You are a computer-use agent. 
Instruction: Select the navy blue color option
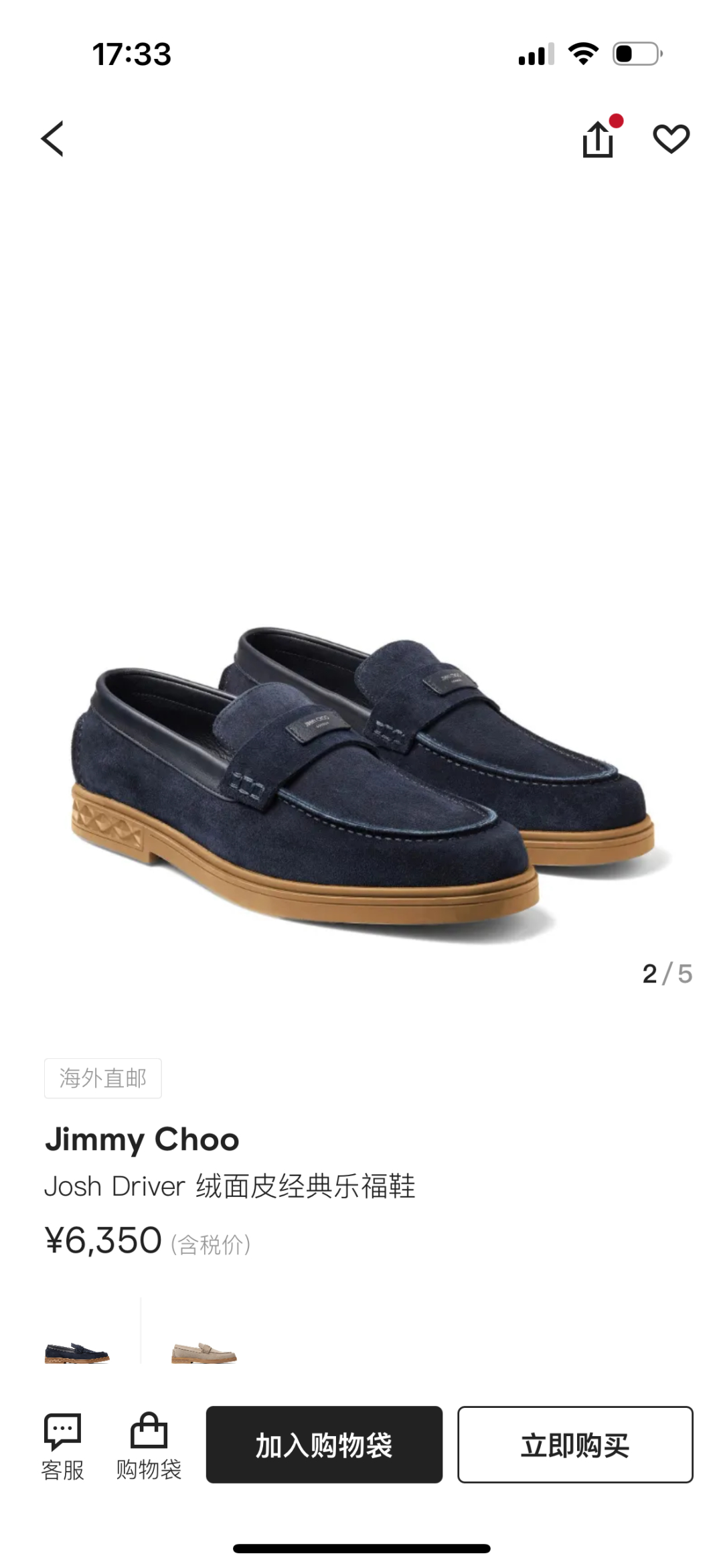click(x=77, y=1352)
